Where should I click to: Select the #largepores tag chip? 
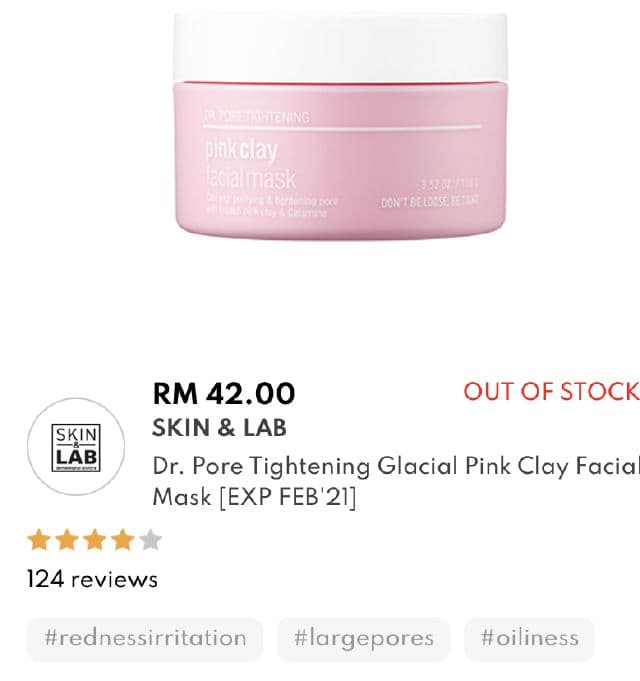[x=364, y=638]
